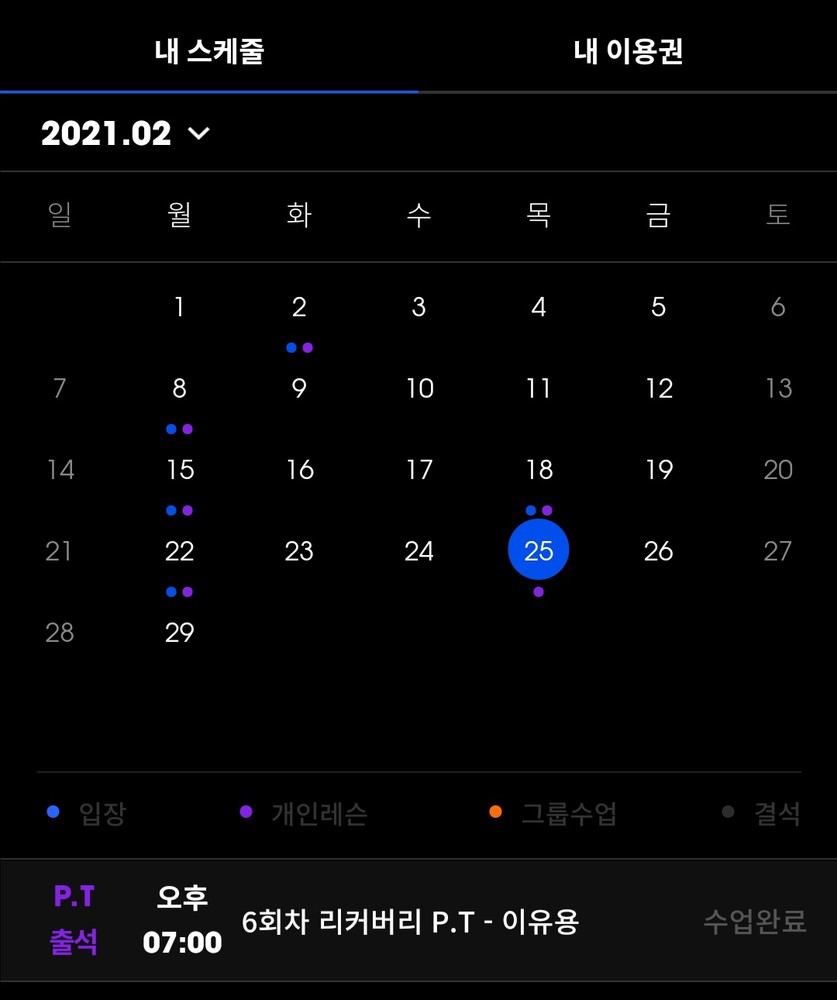This screenshot has width=837, height=1000.
Task: Choose date 8 on the calendar
Action: click(179, 389)
